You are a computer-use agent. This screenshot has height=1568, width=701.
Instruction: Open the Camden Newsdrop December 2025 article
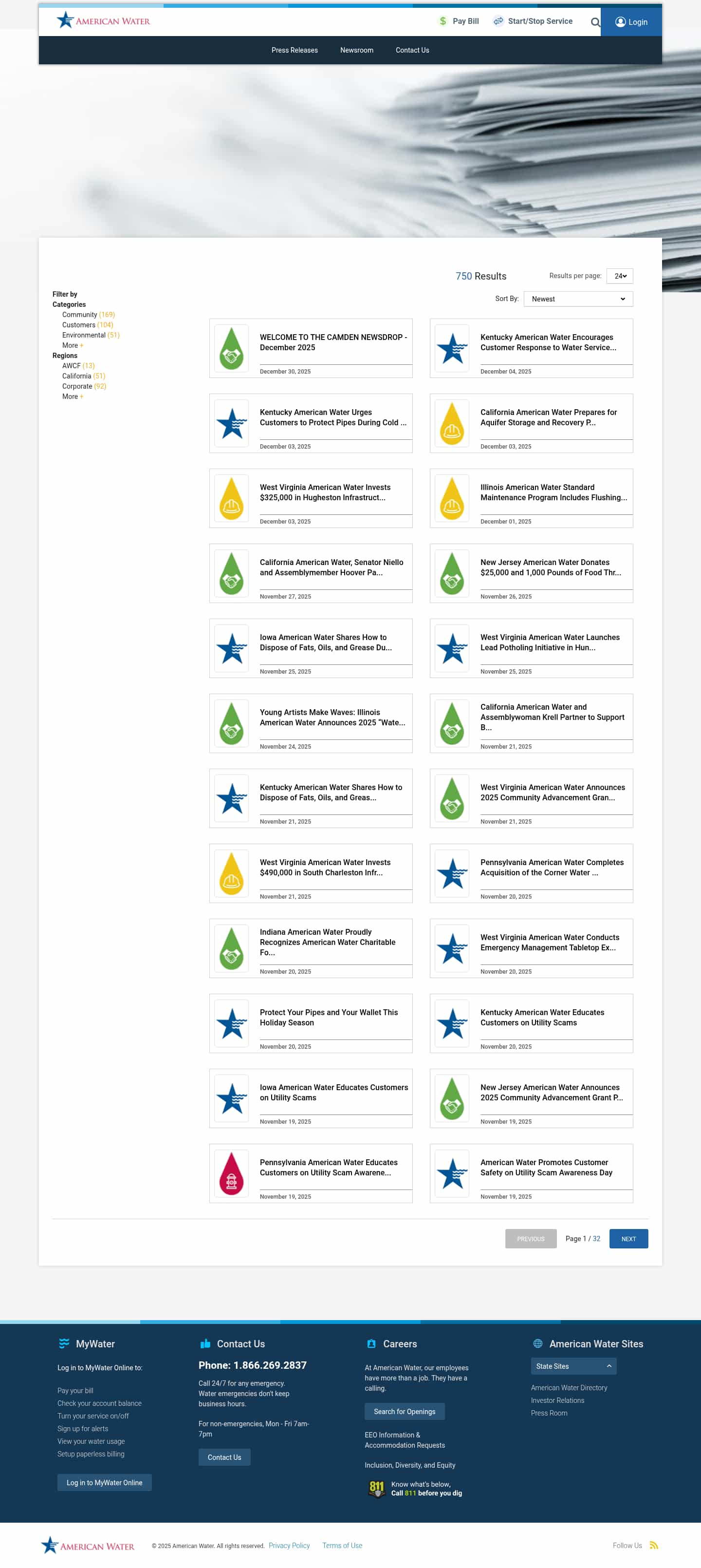(x=333, y=342)
